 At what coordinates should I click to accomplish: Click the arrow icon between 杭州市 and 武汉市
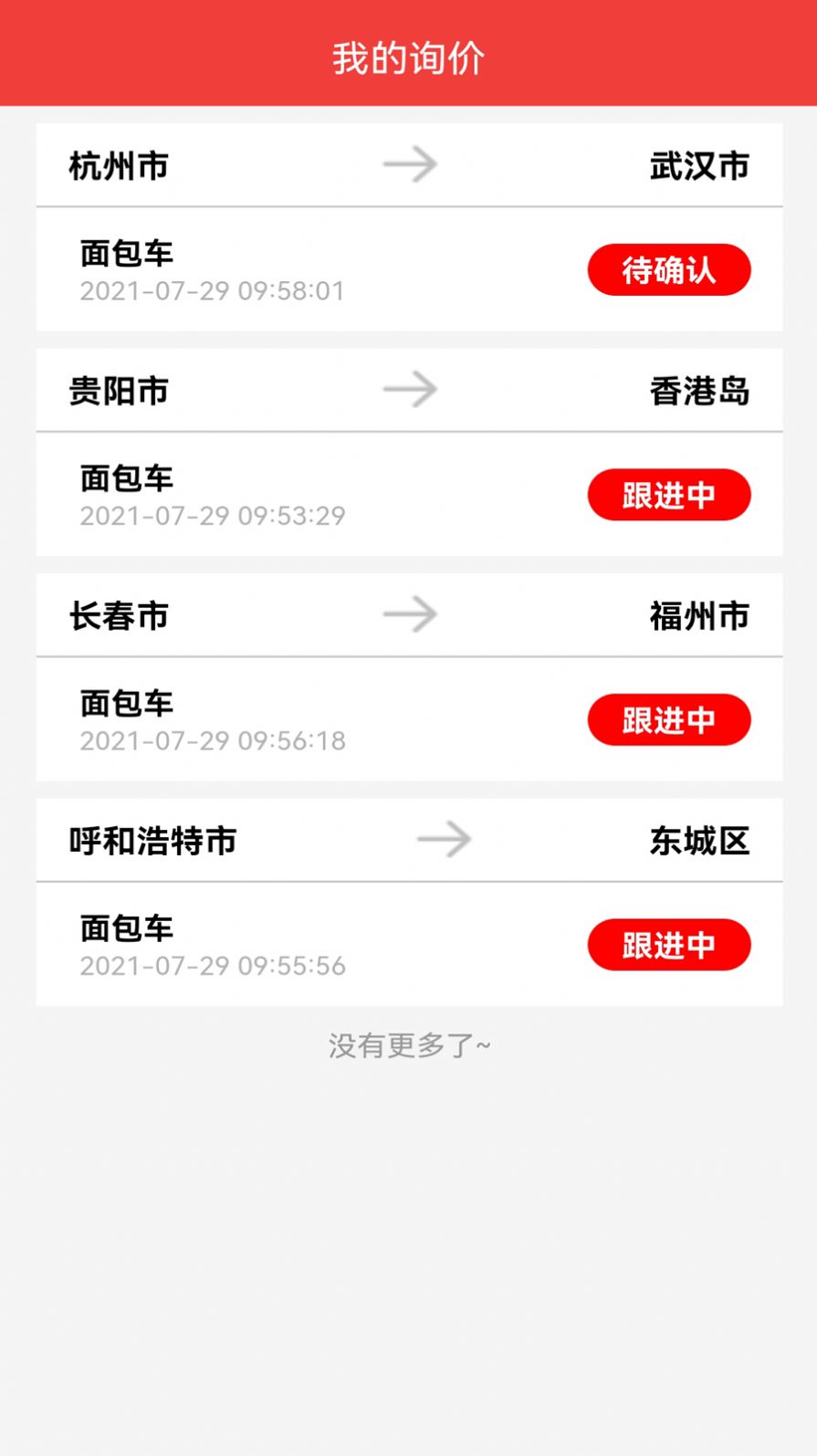411,164
